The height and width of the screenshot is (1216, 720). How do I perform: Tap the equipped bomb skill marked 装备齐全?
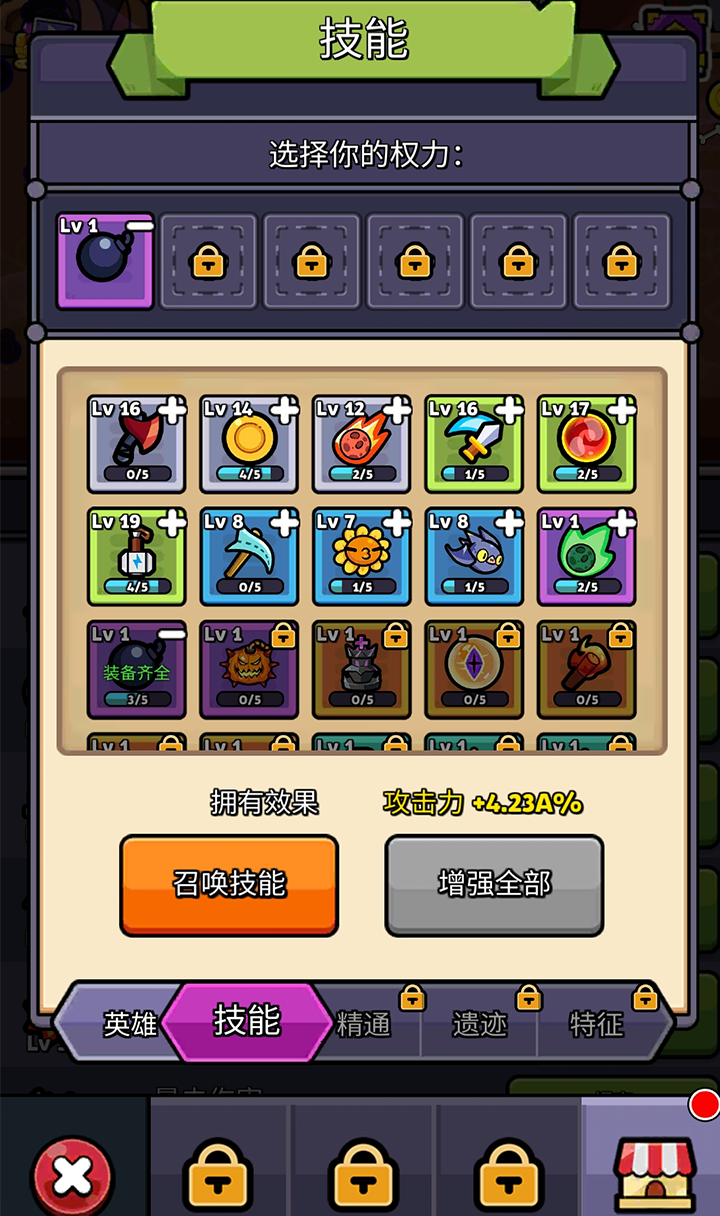pyautogui.click(x=137, y=668)
